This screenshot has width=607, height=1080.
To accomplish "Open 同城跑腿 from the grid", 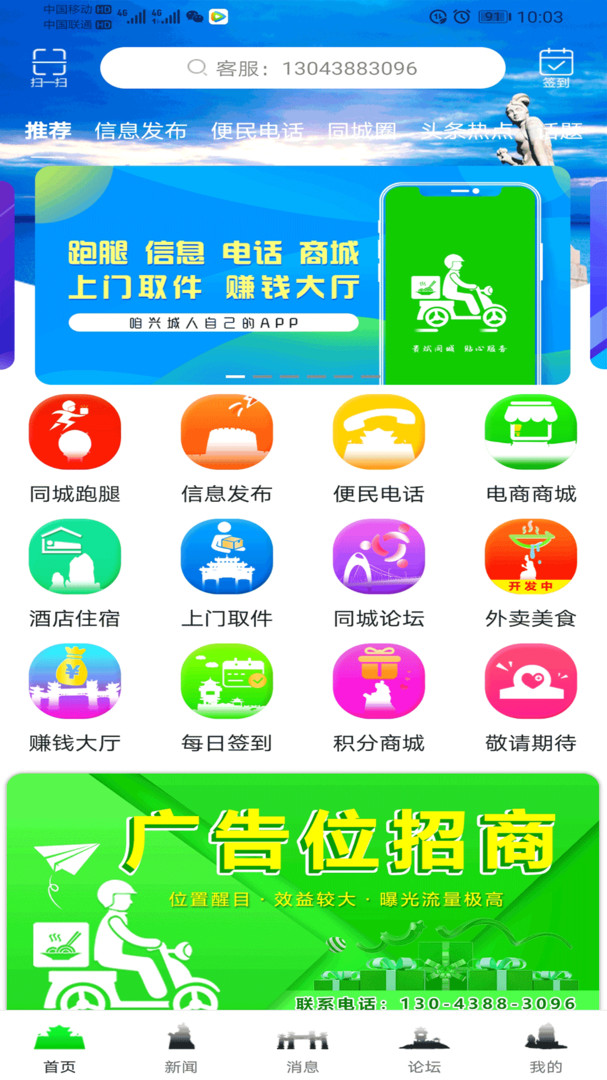I will 75,448.
